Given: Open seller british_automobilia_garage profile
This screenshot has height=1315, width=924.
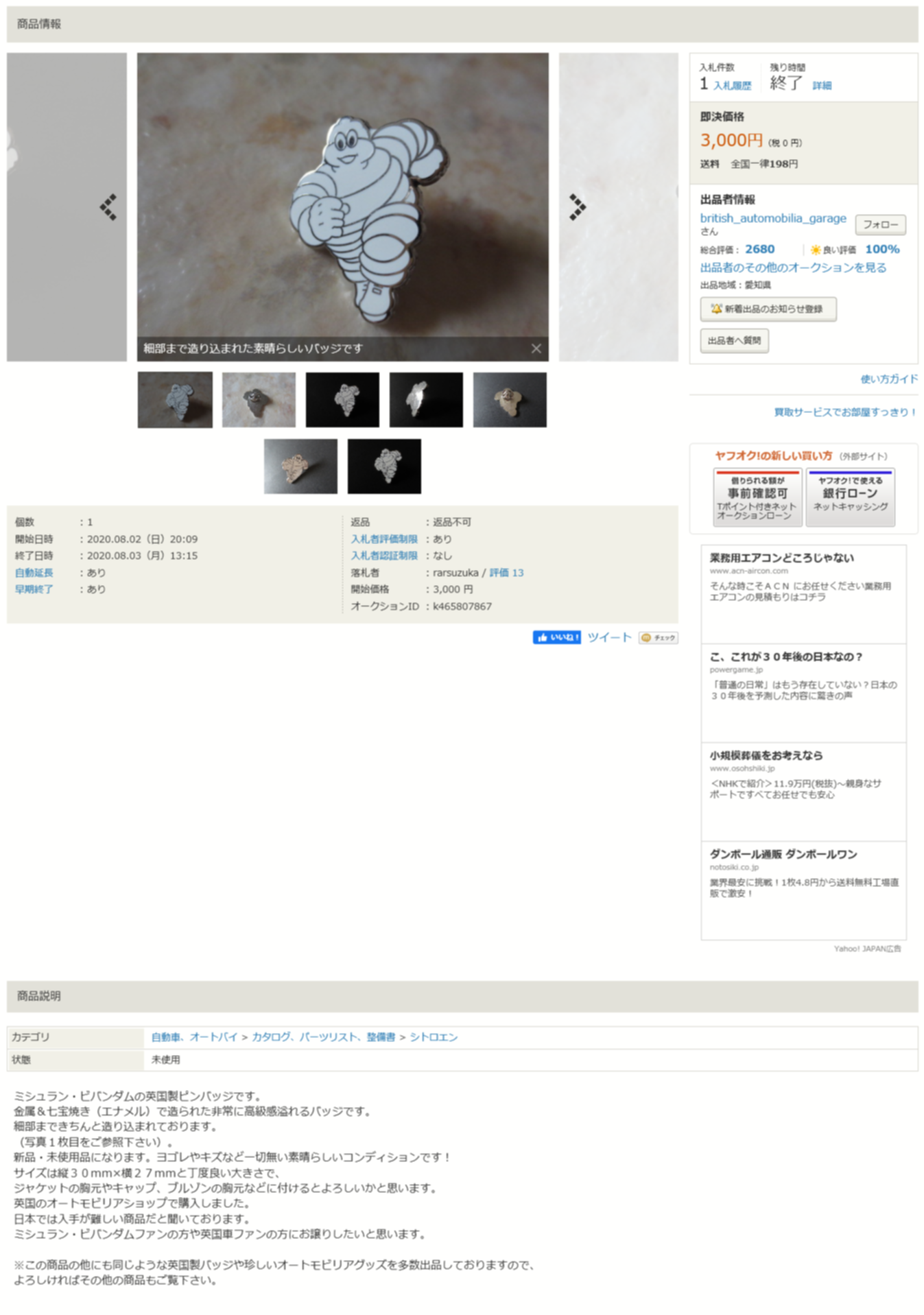Looking at the screenshot, I should click(x=772, y=218).
